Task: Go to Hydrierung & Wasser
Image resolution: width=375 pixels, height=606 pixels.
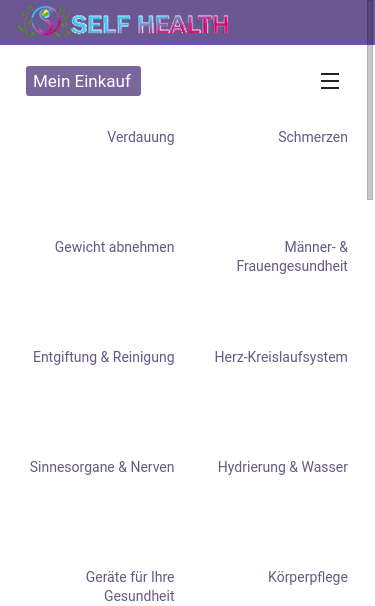Action: (x=283, y=467)
